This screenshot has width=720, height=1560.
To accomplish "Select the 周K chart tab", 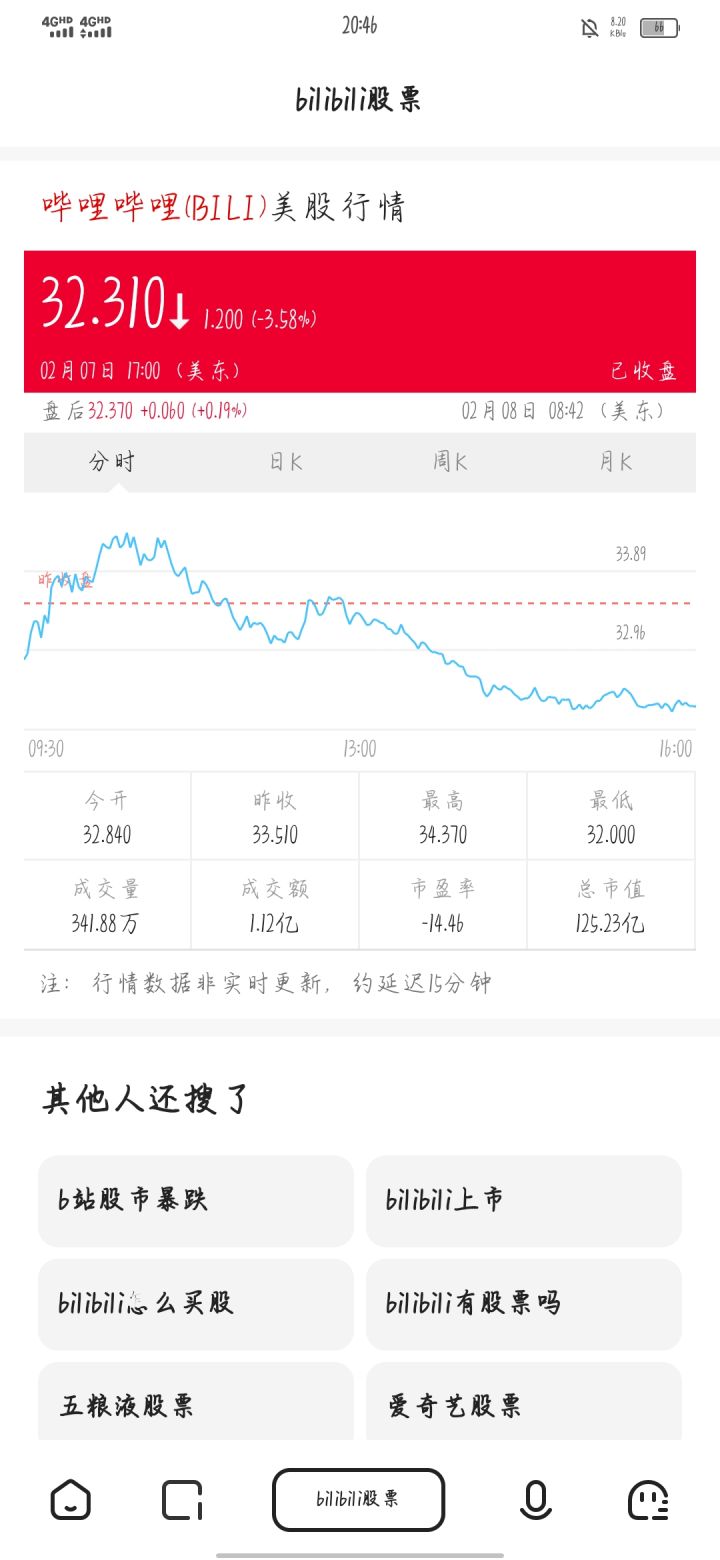I will [450, 462].
